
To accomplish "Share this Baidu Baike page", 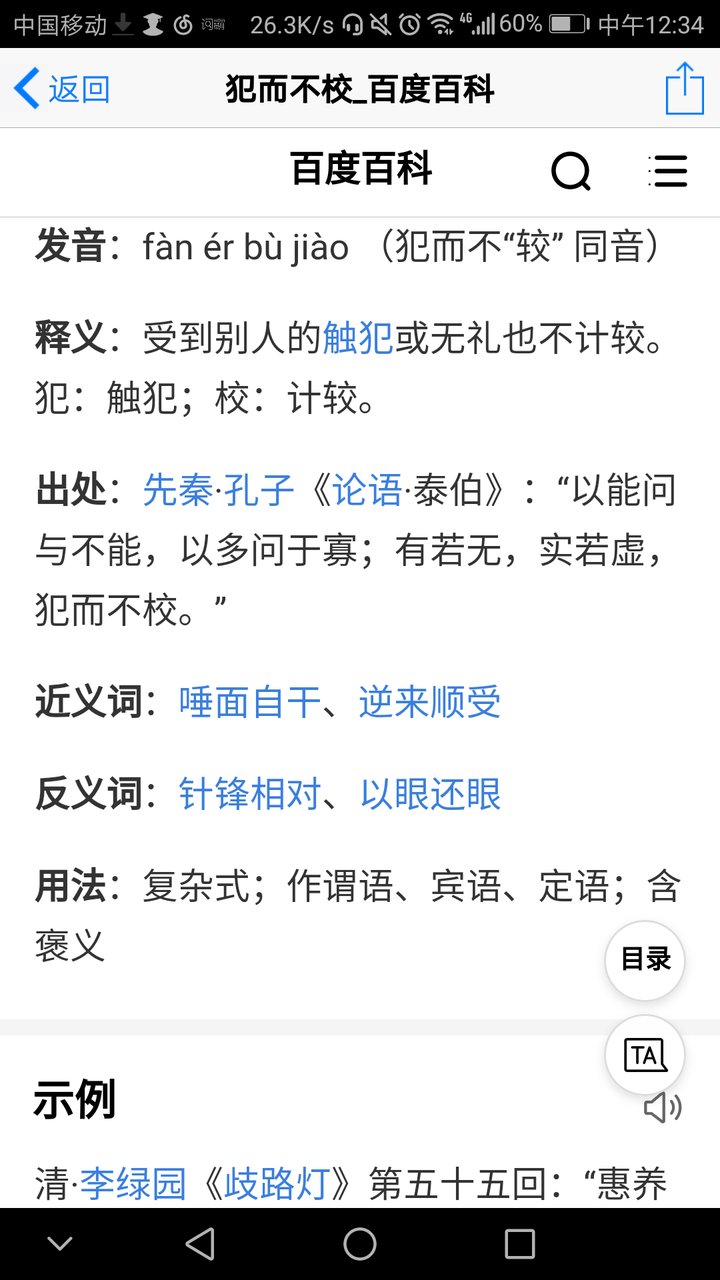I will pos(685,88).
